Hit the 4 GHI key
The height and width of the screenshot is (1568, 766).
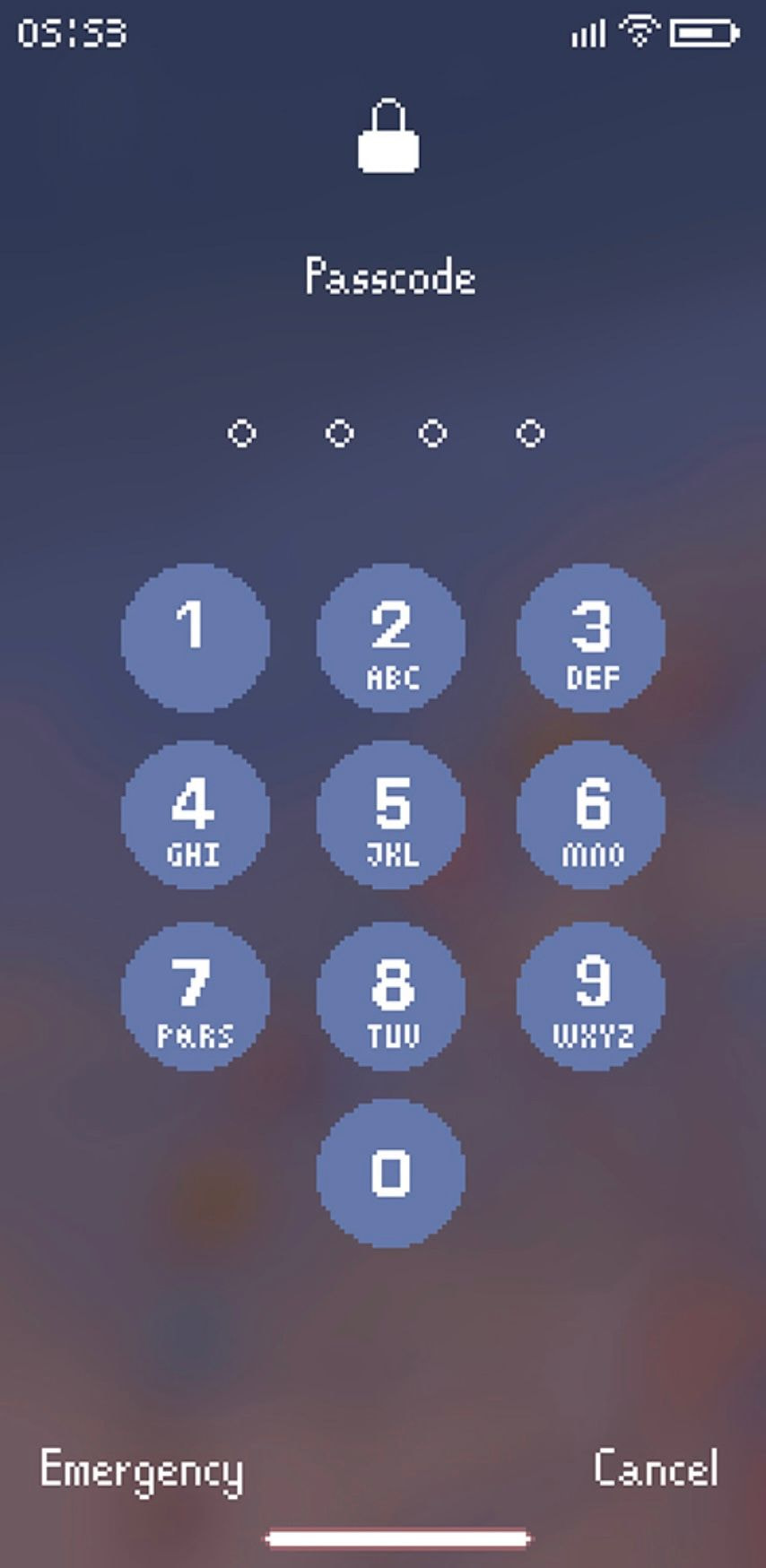(195, 815)
